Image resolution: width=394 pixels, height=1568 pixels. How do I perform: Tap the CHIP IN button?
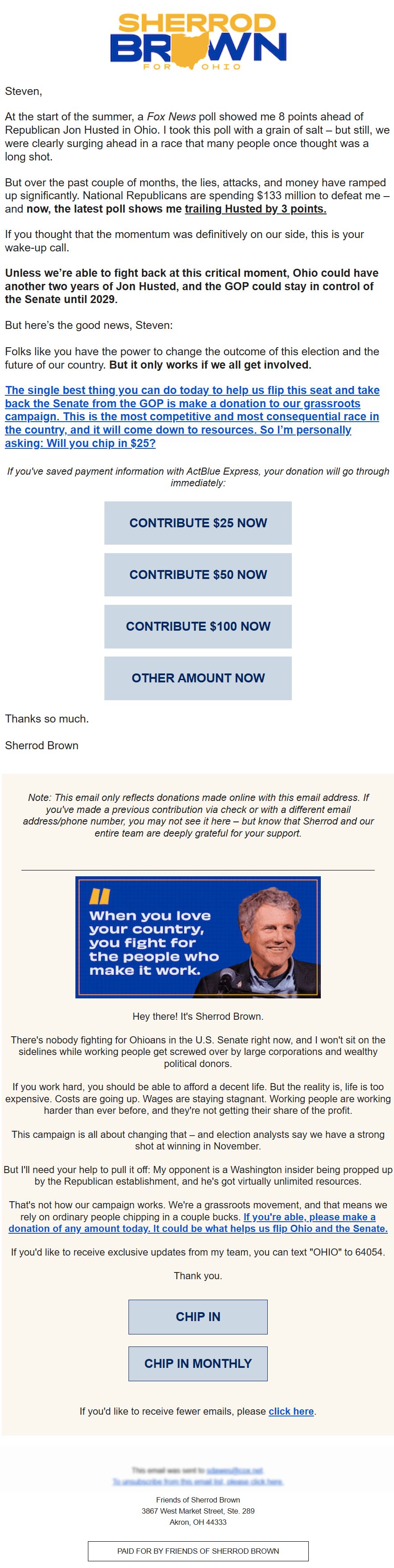(198, 1317)
